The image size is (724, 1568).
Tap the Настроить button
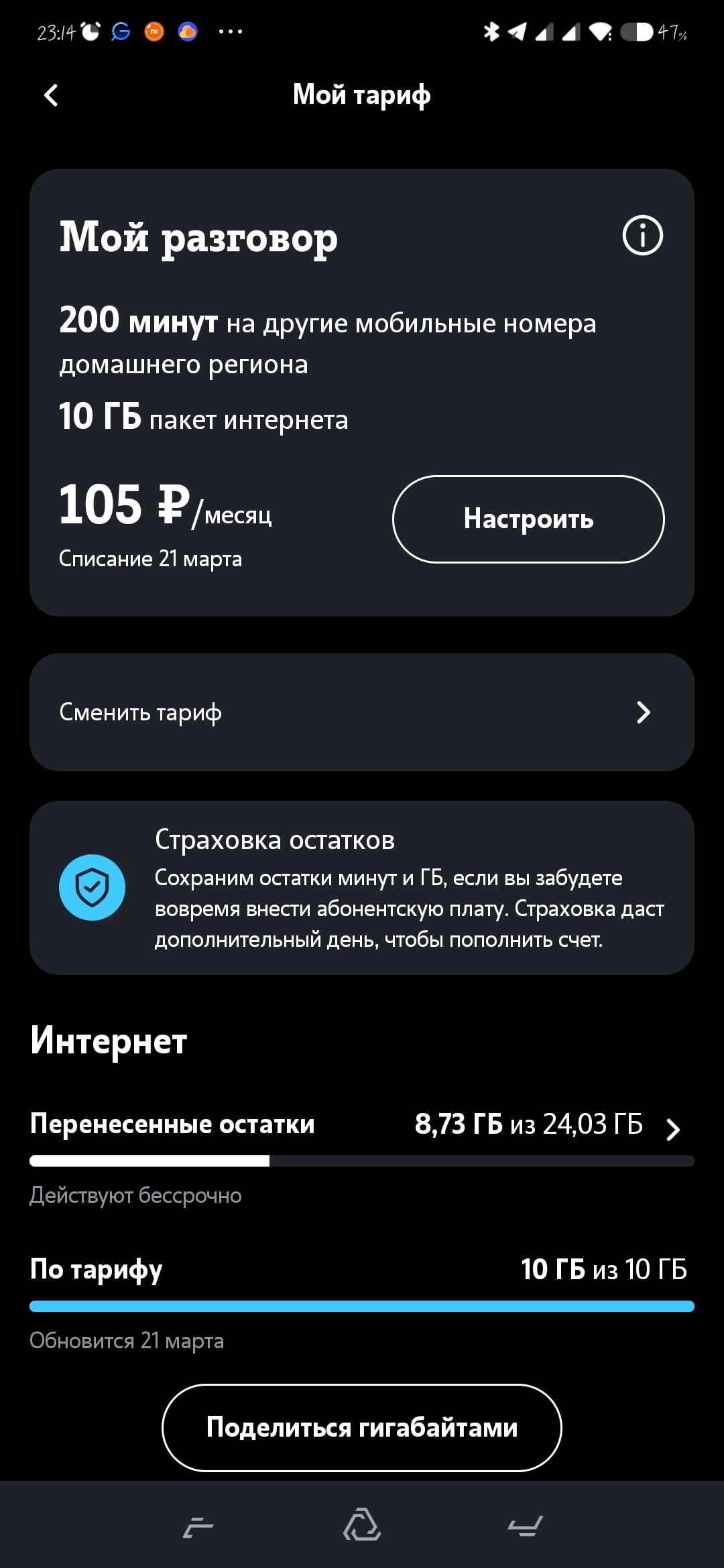[528, 519]
